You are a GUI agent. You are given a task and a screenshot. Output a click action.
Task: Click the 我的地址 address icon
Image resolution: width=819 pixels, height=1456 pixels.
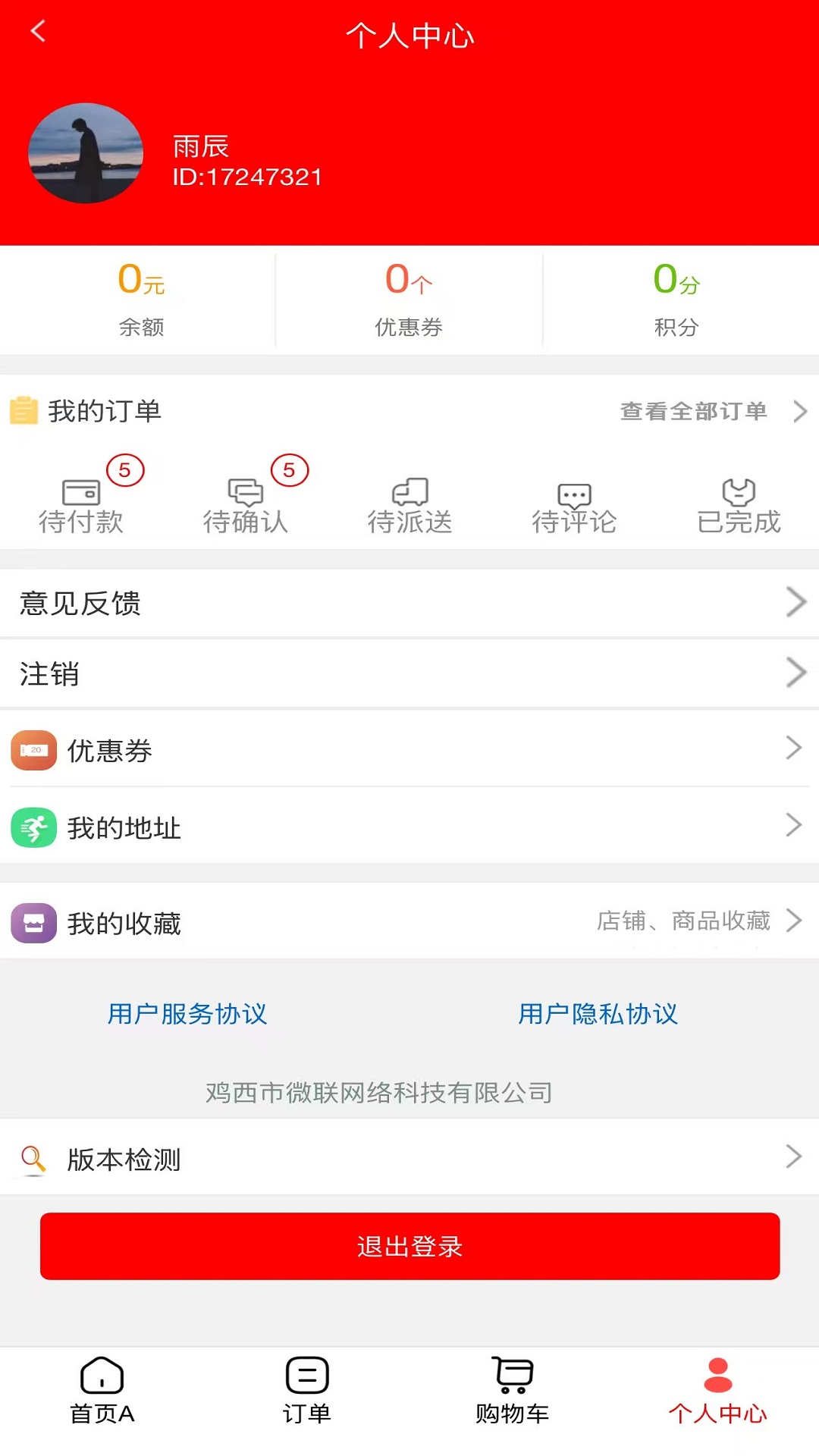point(33,828)
